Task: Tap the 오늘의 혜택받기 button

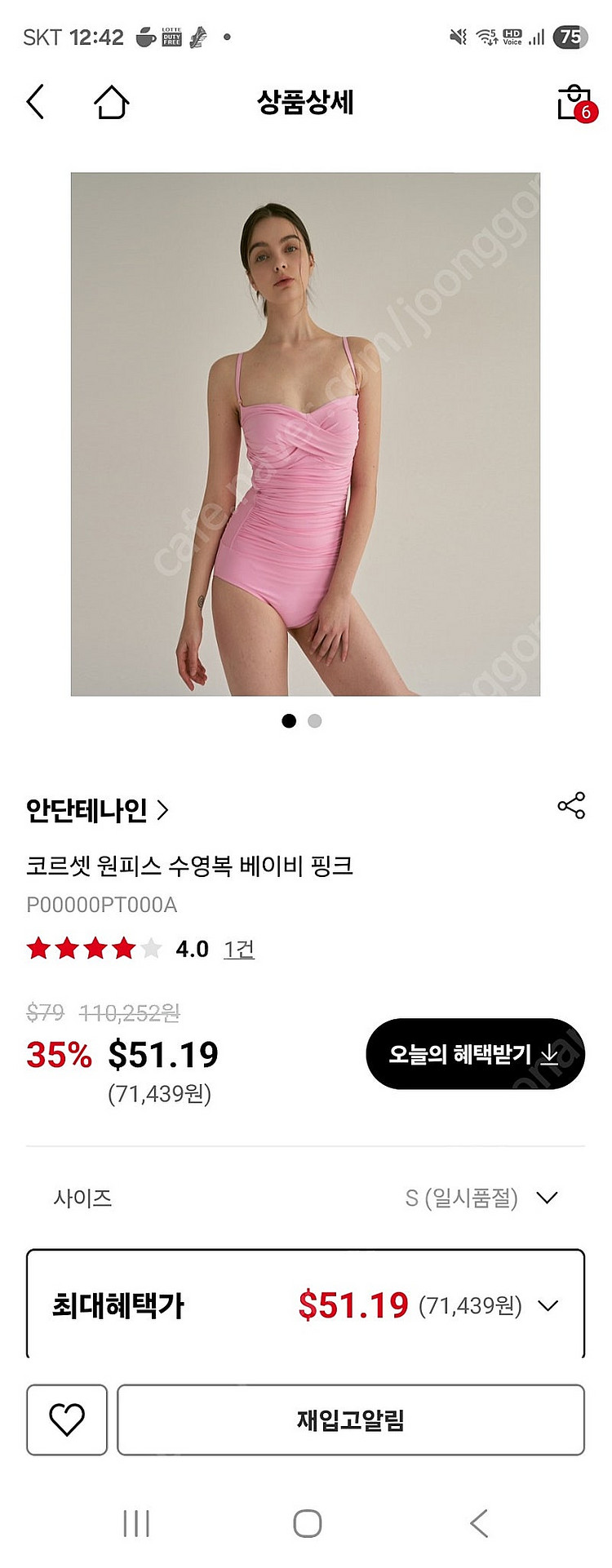Action: click(x=475, y=1054)
